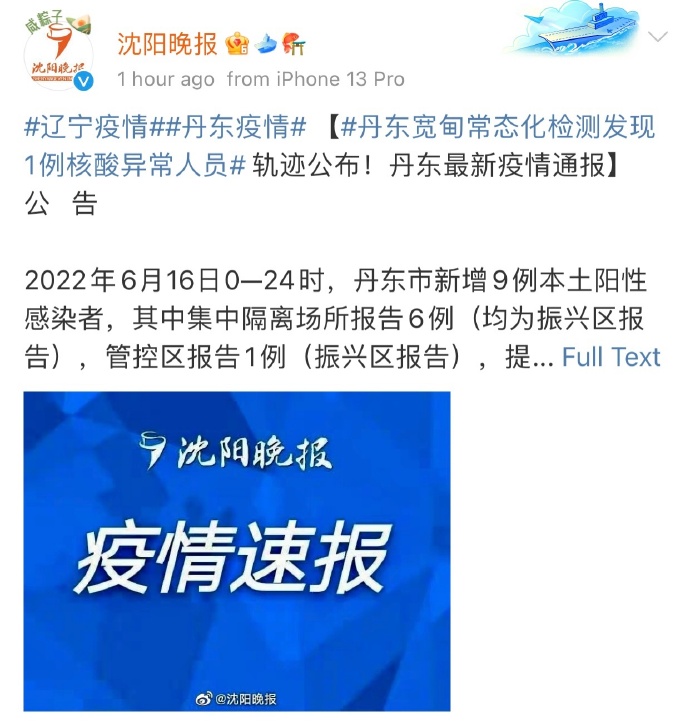
Task: View the 疫情速报 post image
Action: click(237, 551)
